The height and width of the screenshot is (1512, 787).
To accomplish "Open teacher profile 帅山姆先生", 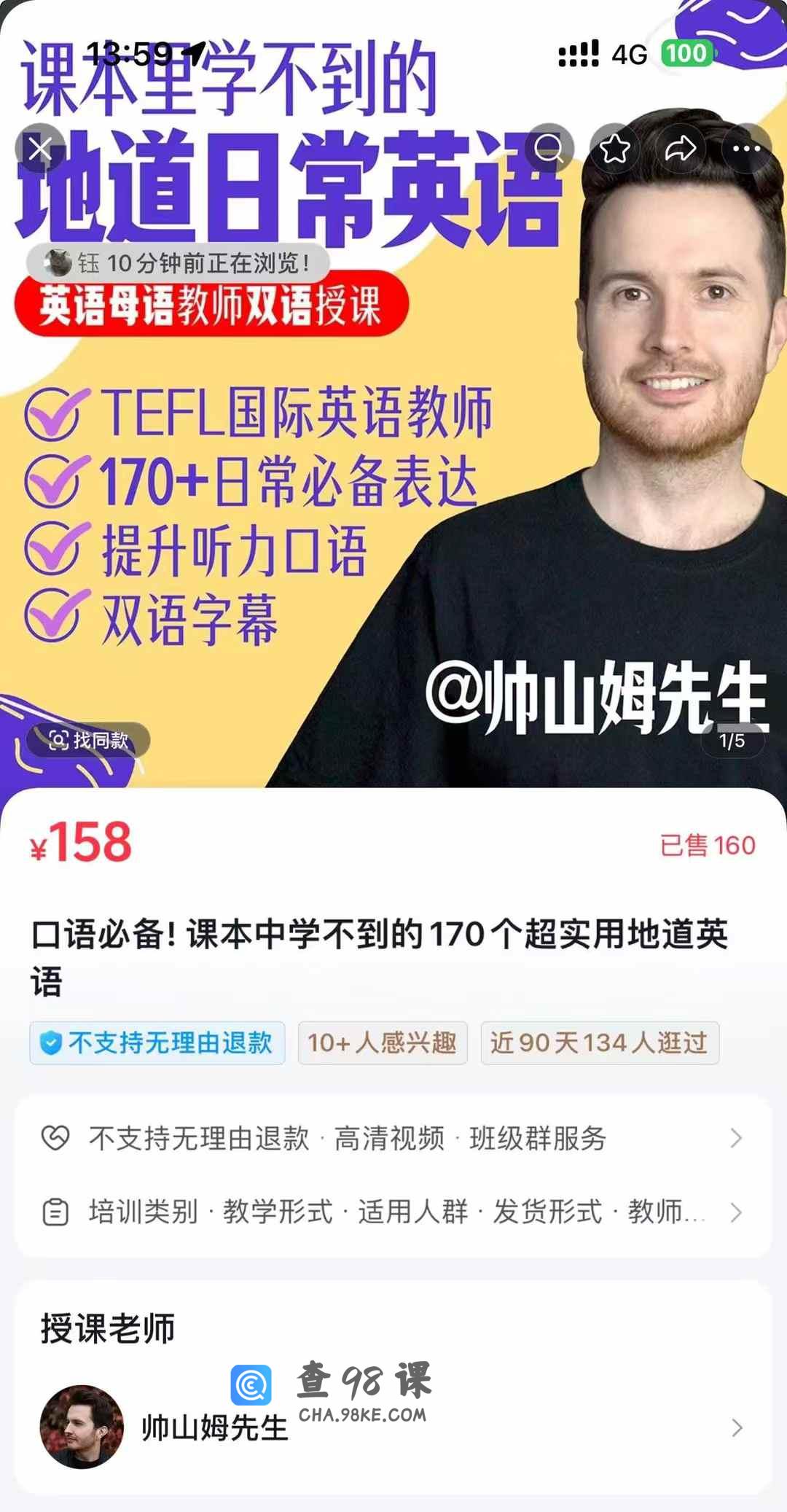I will click(393, 1427).
